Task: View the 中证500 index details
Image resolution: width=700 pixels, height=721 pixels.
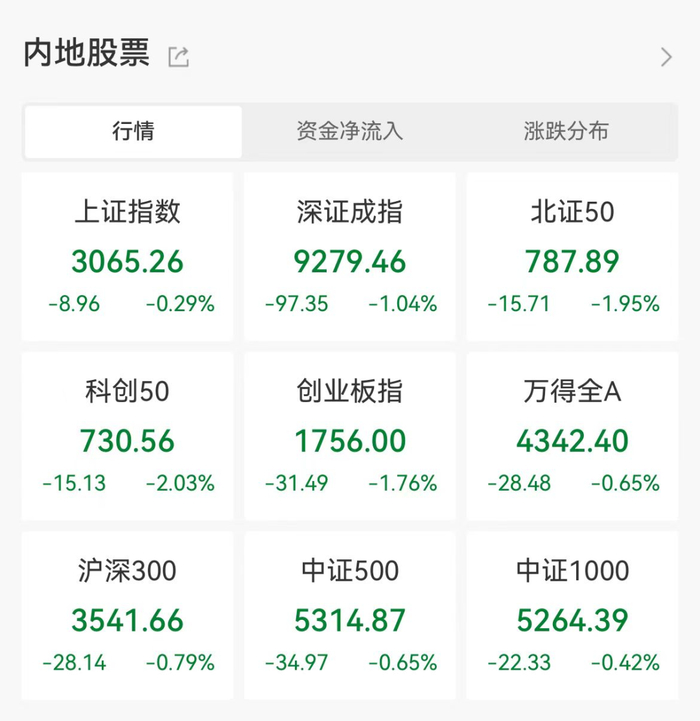Action: coord(350,616)
